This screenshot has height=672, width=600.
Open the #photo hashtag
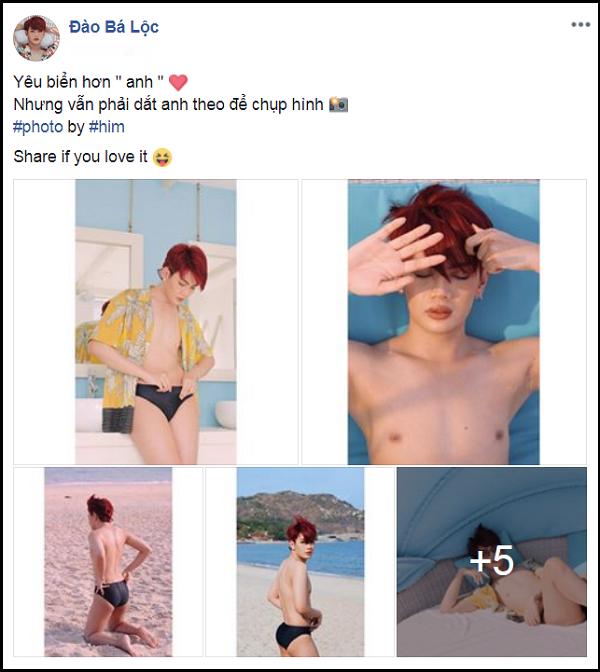pos(38,127)
